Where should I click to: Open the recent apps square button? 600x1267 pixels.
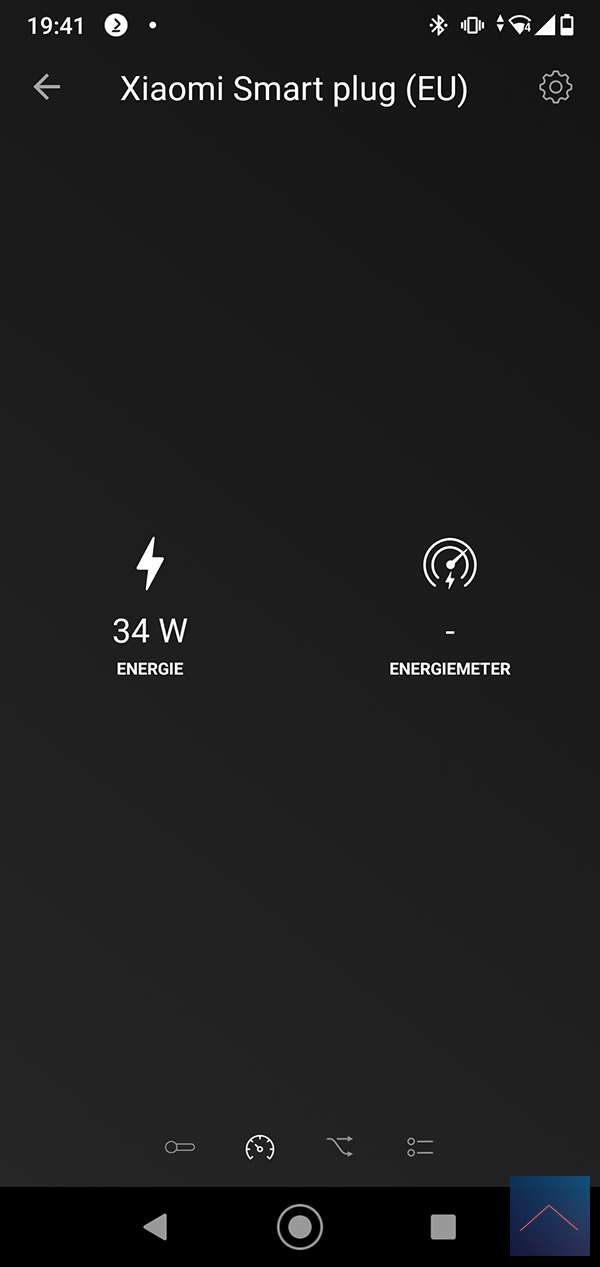click(x=443, y=1226)
